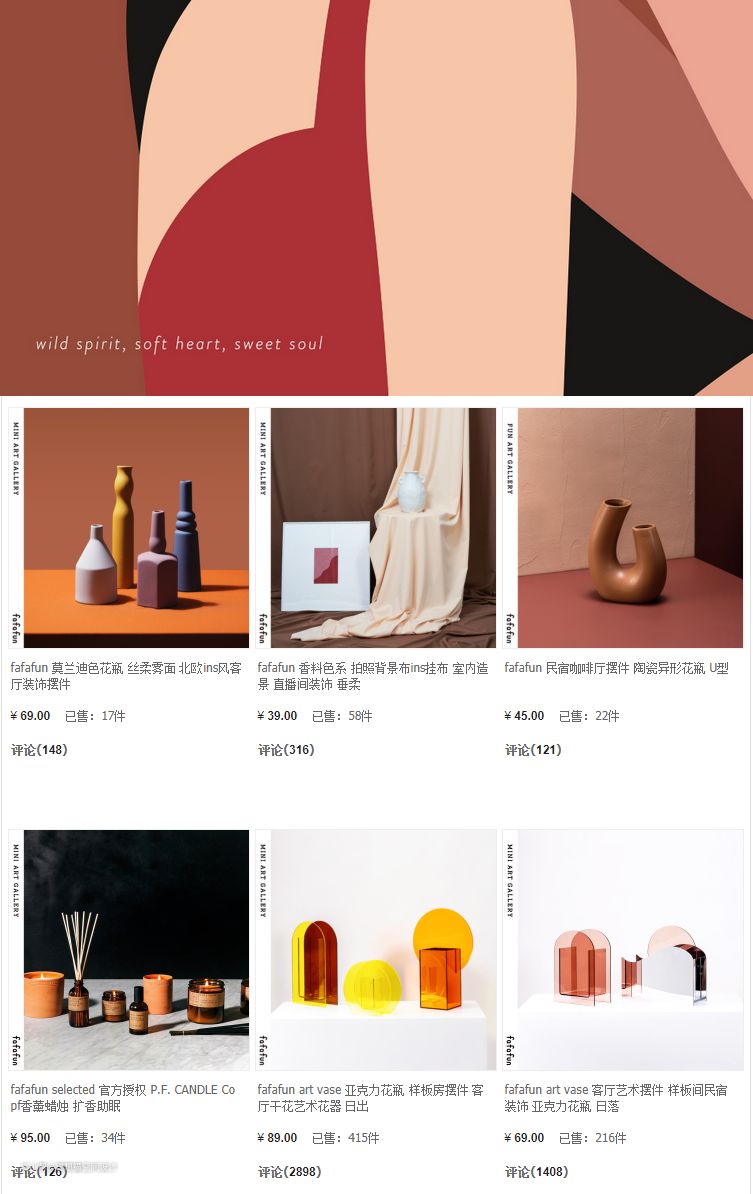Open the wild spirit soft heart banner
The height and width of the screenshot is (1194, 753).
tap(376, 198)
